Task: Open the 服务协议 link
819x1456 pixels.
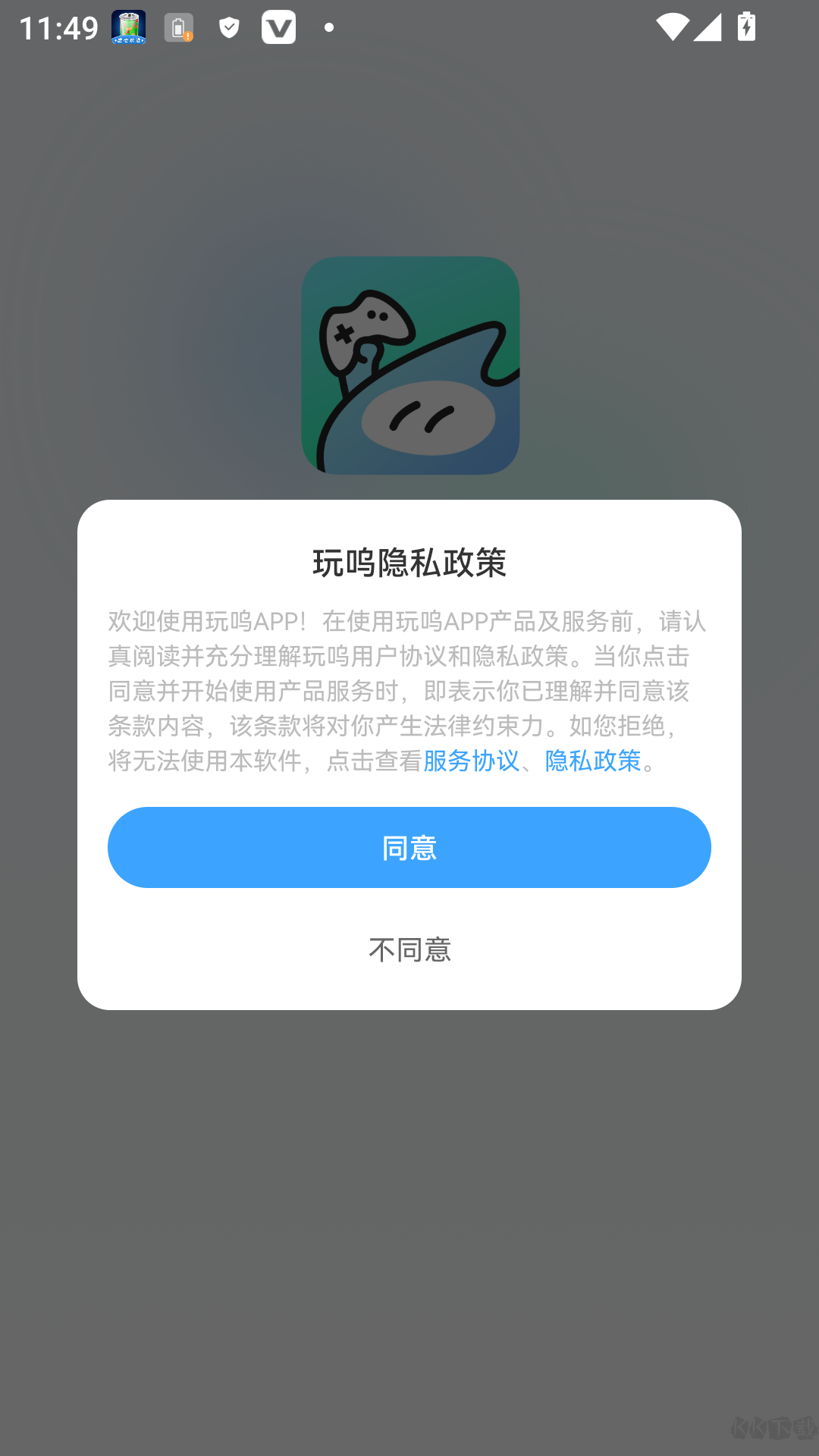Action: tap(470, 764)
